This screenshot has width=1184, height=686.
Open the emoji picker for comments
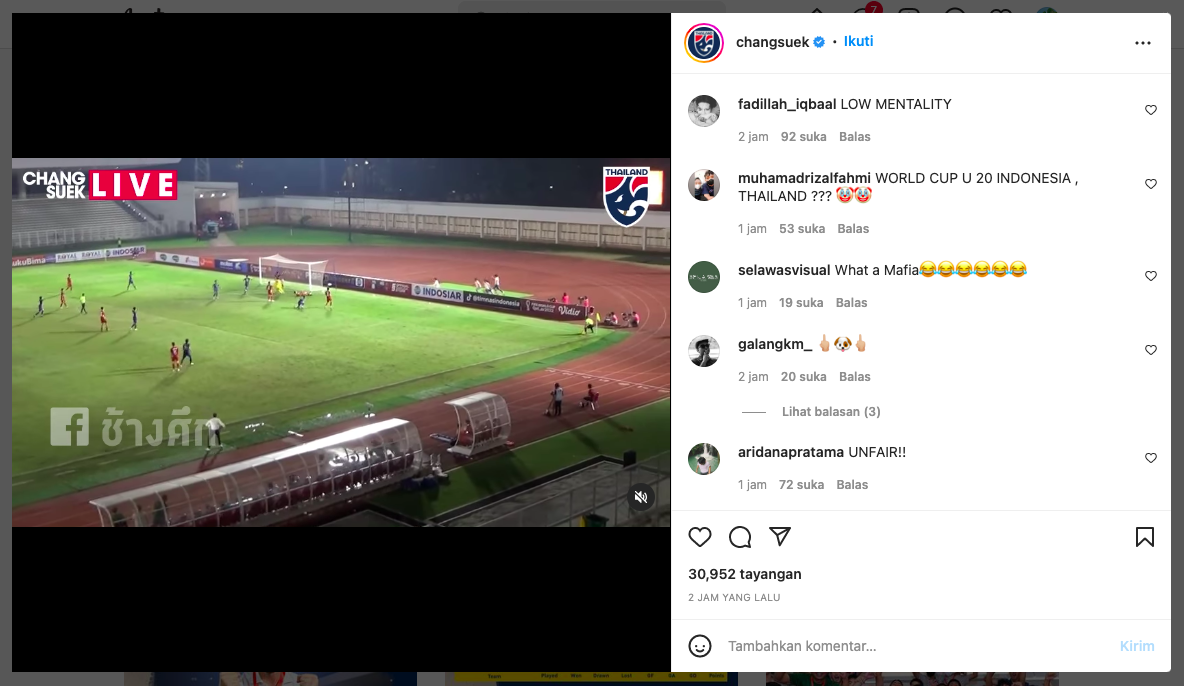pyautogui.click(x=700, y=646)
